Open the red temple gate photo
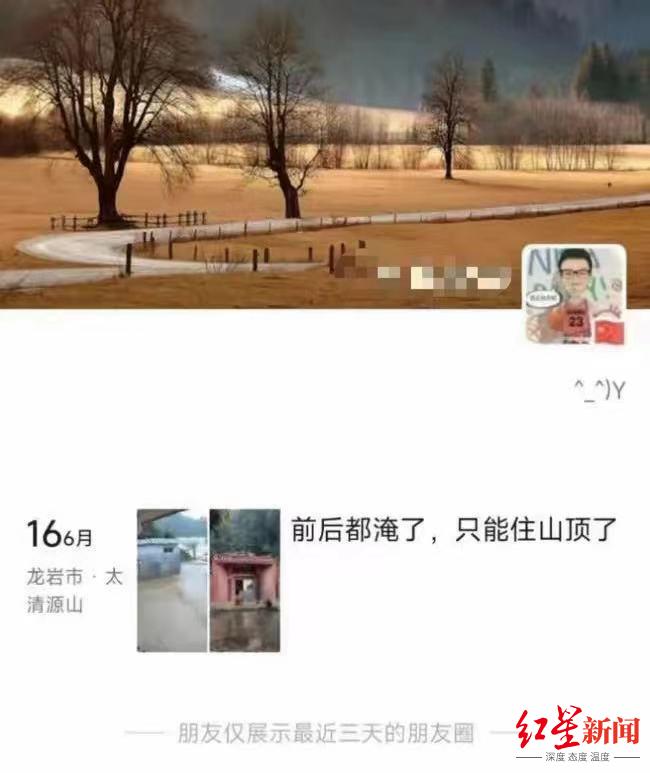Screen dimensions: 650x773 (245, 581)
